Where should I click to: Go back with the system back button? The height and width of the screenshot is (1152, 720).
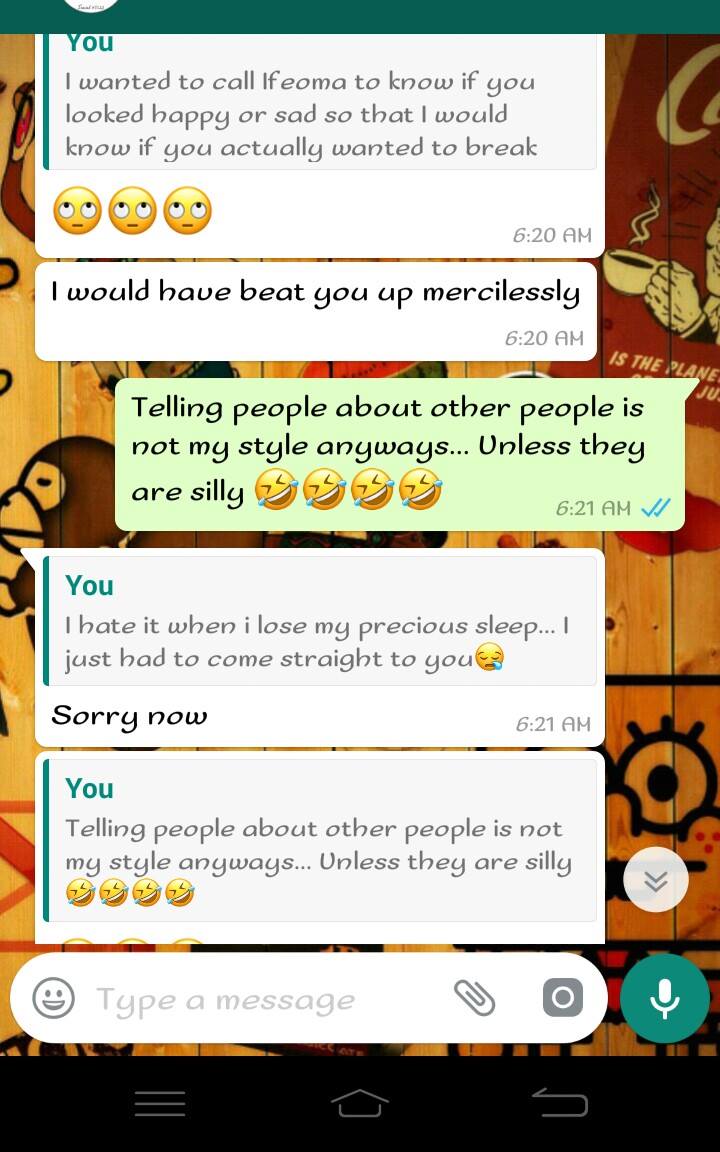pyautogui.click(x=560, y=1103)
